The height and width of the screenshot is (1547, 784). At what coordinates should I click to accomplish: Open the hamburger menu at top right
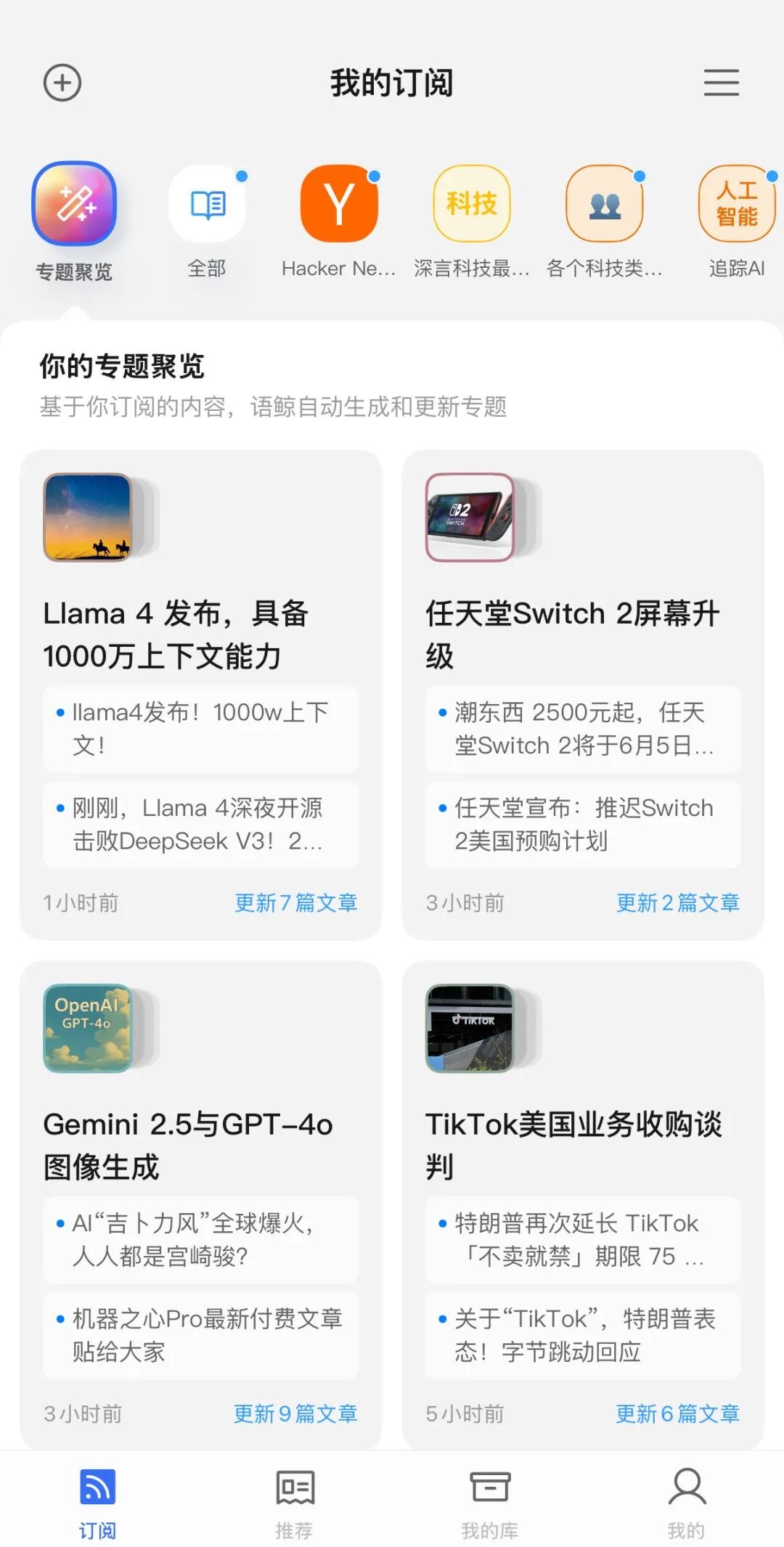[721, 83]
